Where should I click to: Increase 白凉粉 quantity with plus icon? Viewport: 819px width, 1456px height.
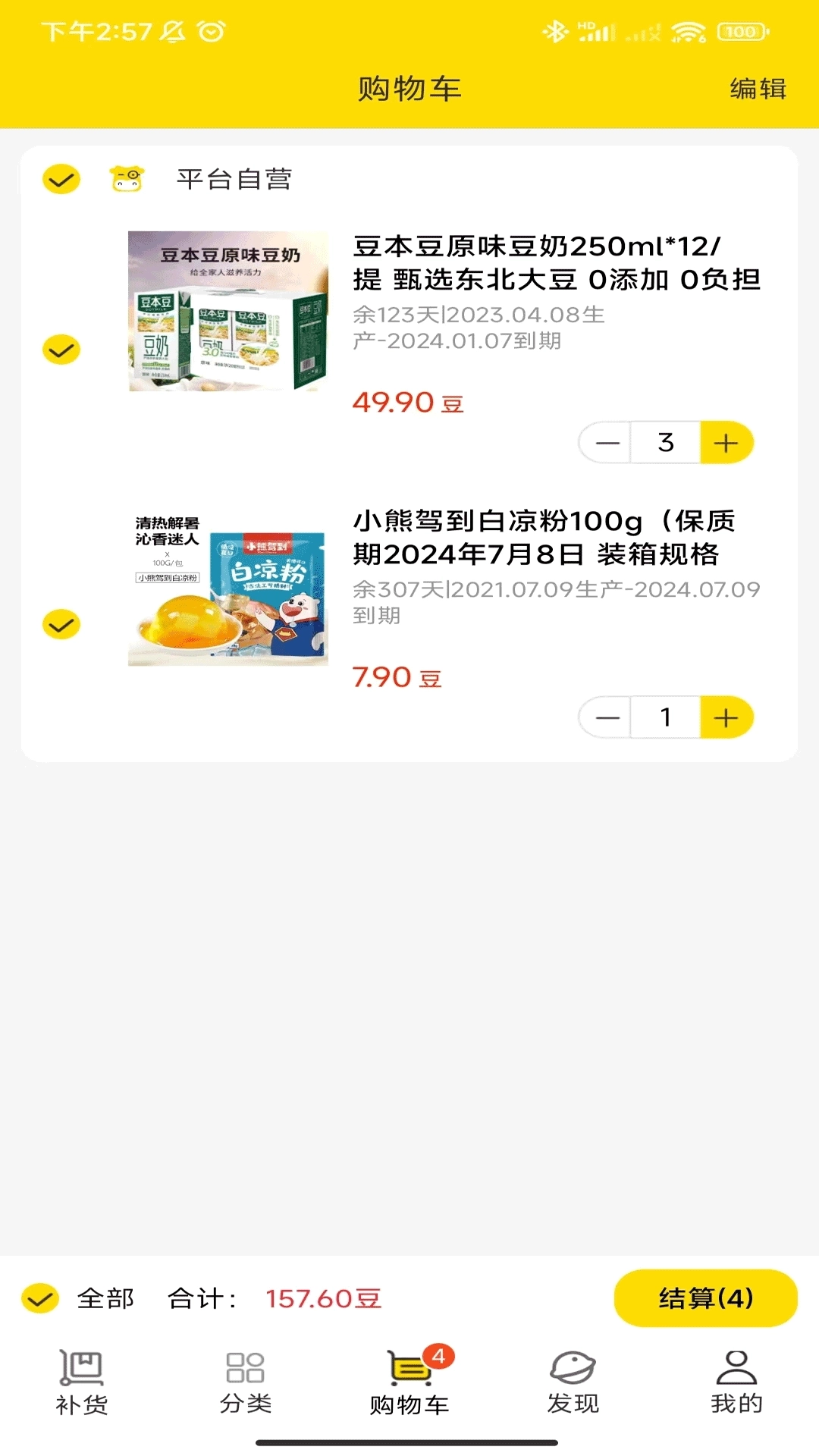[x=726, y=716]
